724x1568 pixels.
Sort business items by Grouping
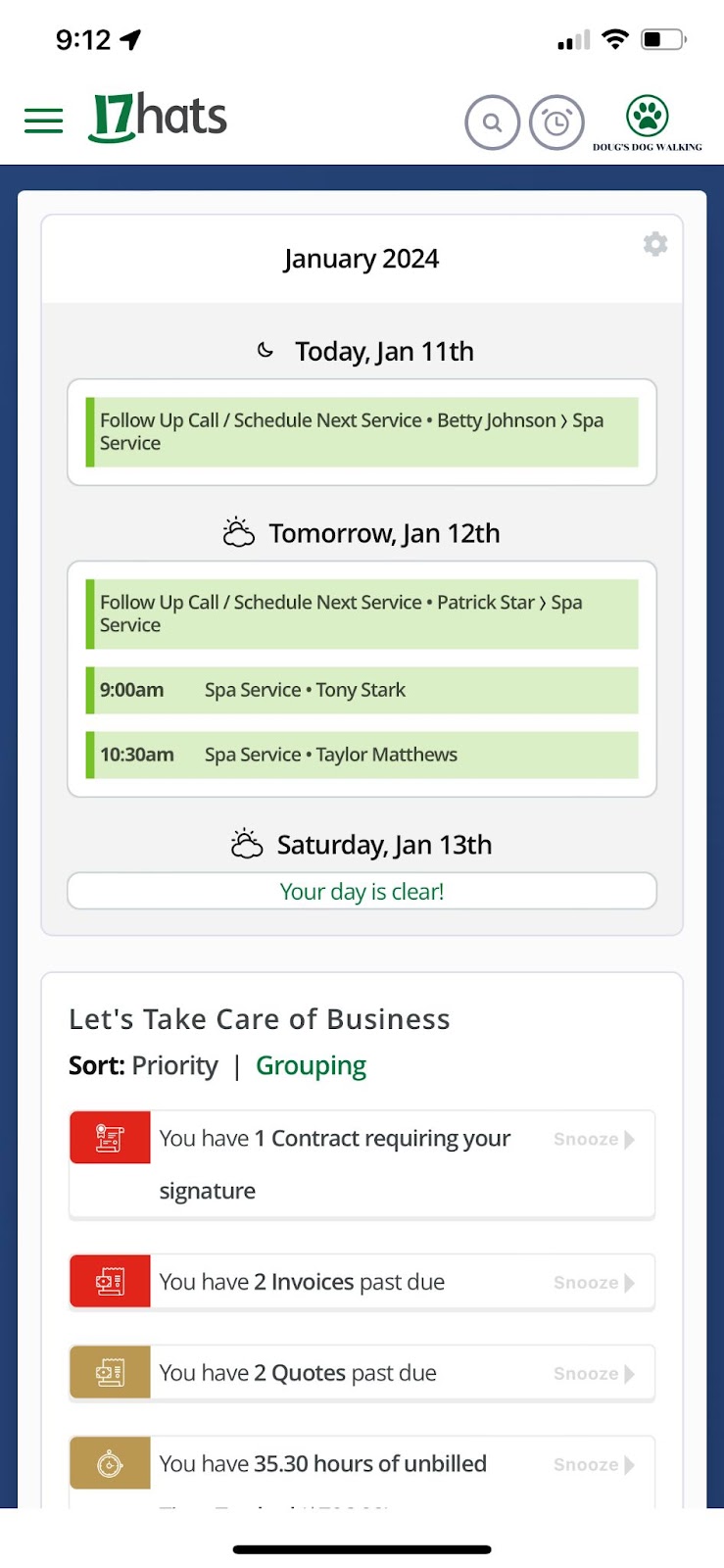click(311, 1066)
